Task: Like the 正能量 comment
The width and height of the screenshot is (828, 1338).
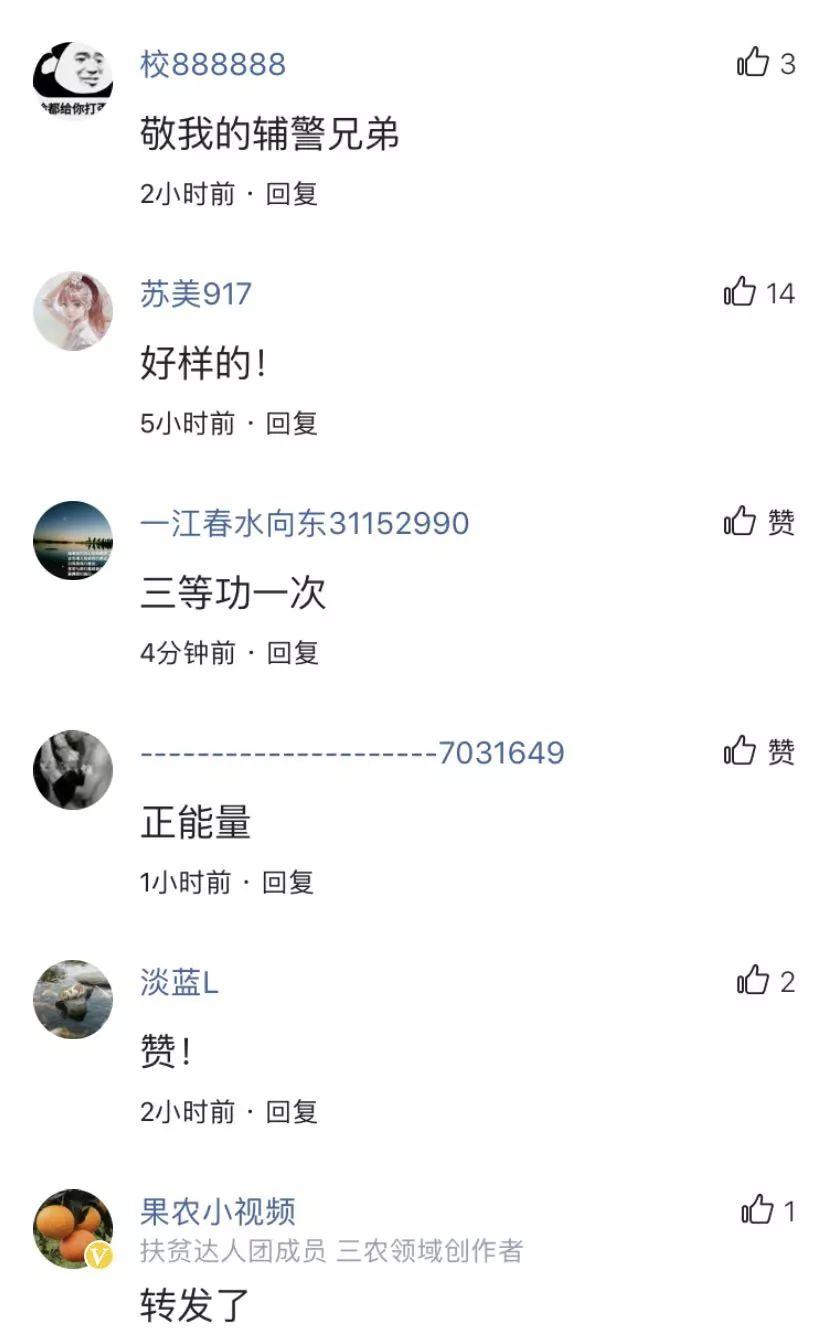Action: [741, 751]
